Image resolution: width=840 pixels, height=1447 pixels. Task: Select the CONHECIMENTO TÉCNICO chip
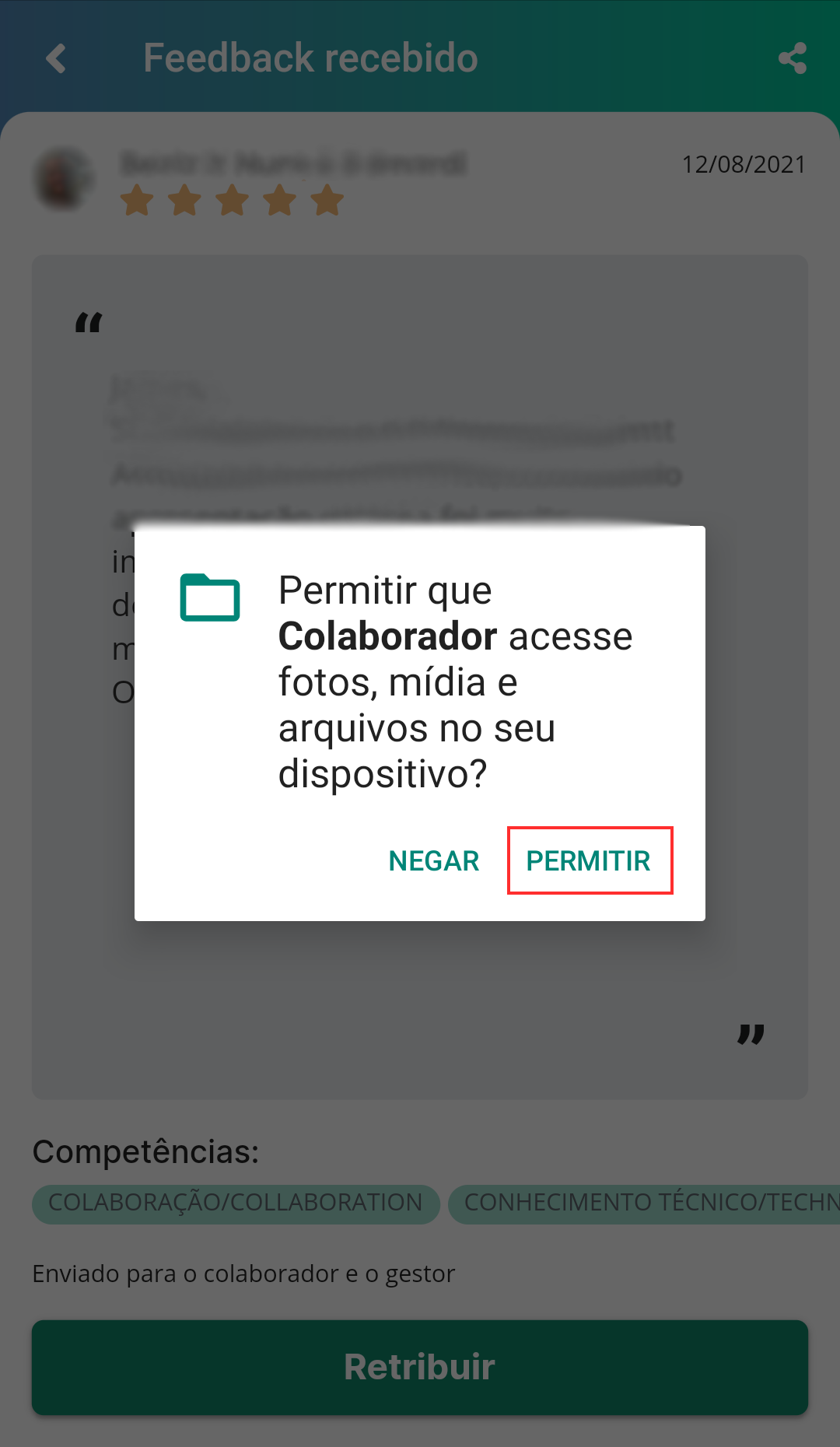(646, 1203)
